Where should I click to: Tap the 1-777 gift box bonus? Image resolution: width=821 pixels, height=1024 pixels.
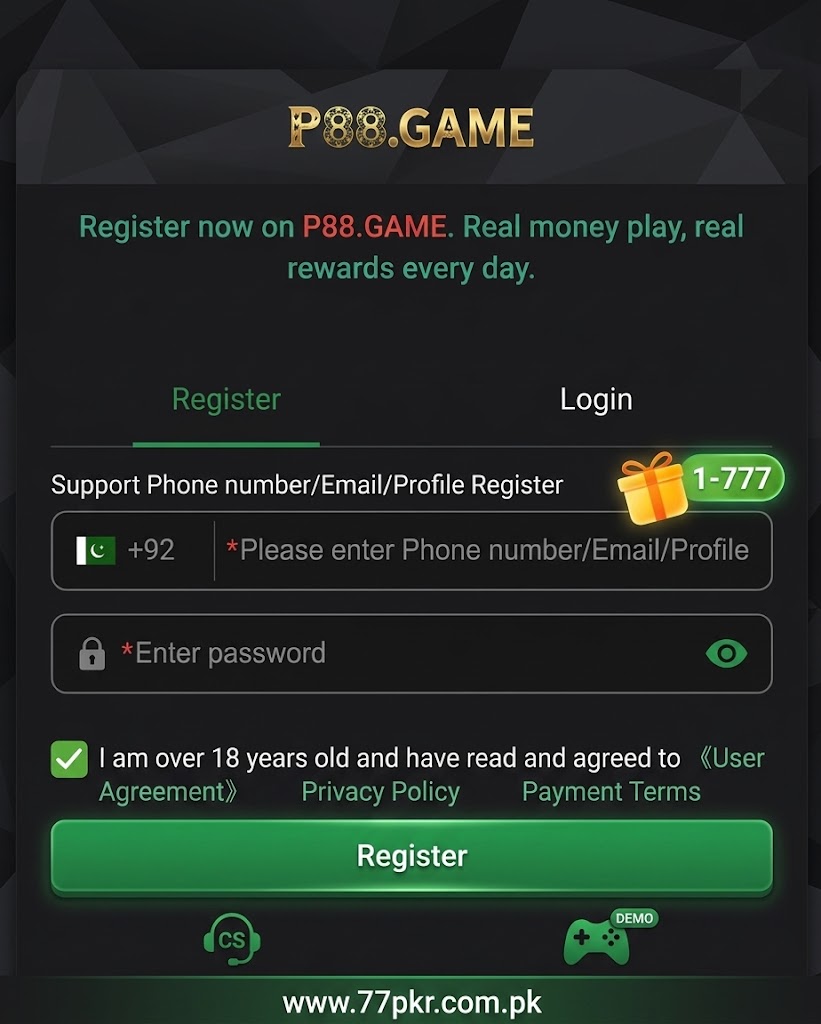click(700, 485)
